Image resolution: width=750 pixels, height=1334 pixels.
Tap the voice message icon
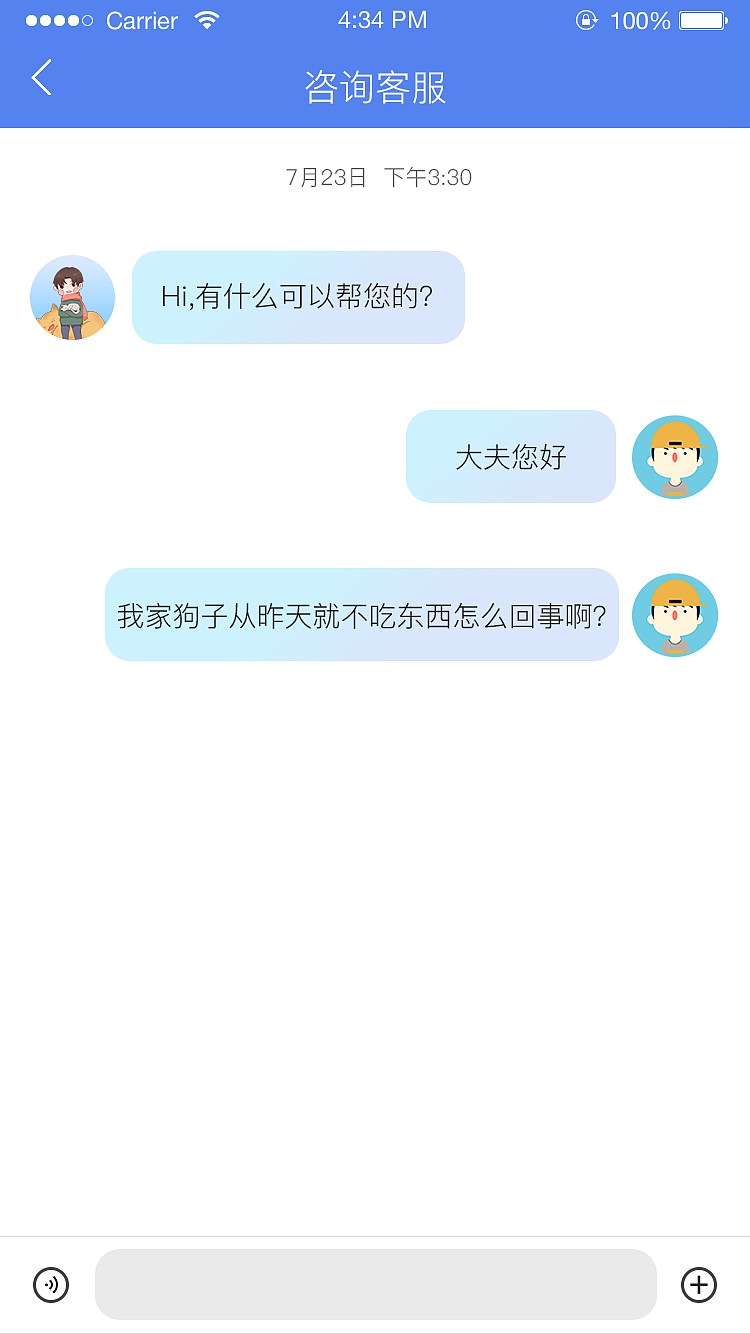pos(51,1284)
